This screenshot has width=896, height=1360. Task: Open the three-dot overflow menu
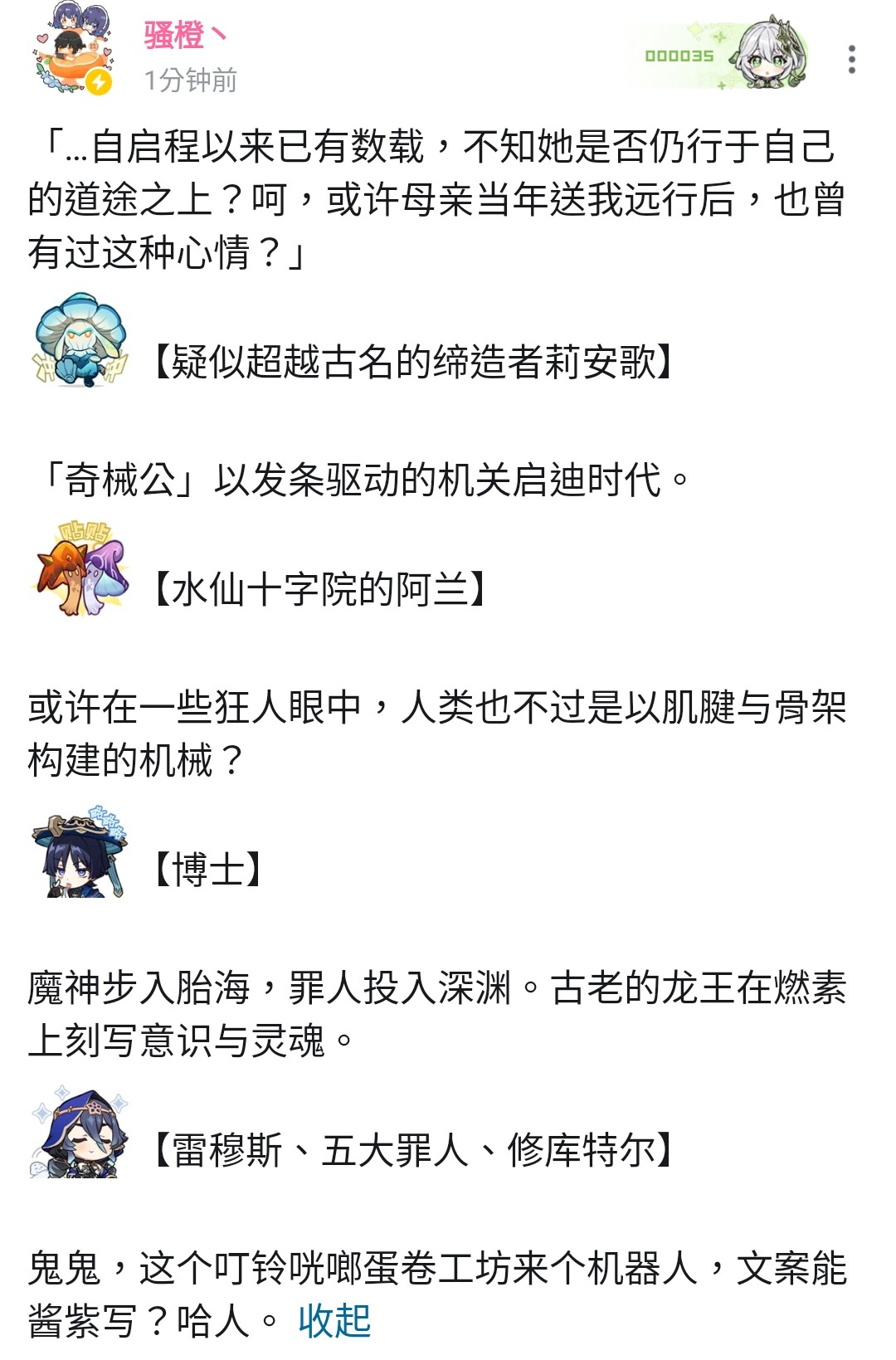point(851,60)
